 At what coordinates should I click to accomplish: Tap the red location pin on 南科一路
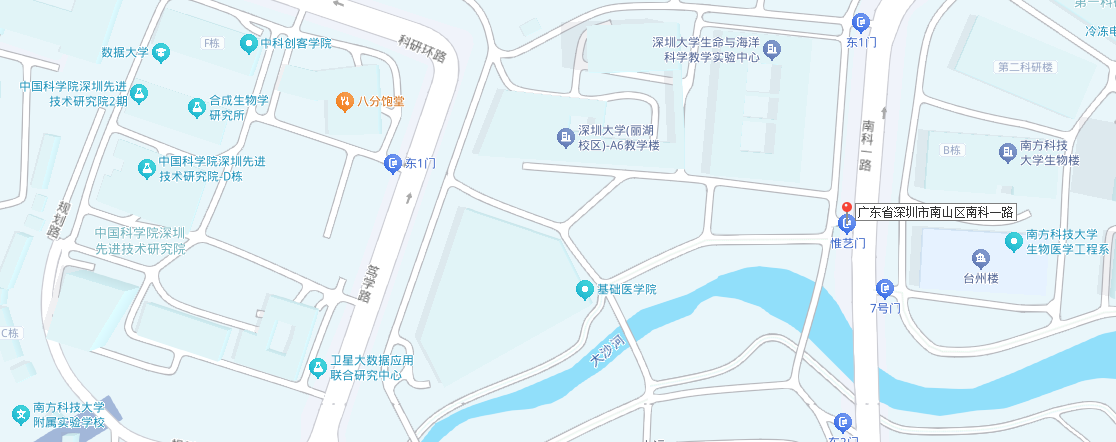click(x=847, y=209)
